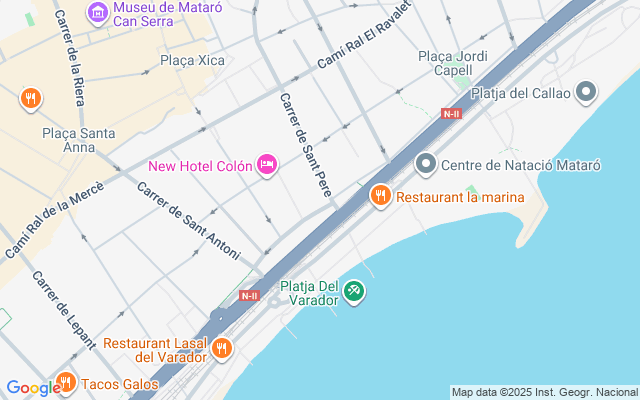Open Centre de Natació Mataró place marker
Viewport: 640px width, 400px height.
click(426, 164)
